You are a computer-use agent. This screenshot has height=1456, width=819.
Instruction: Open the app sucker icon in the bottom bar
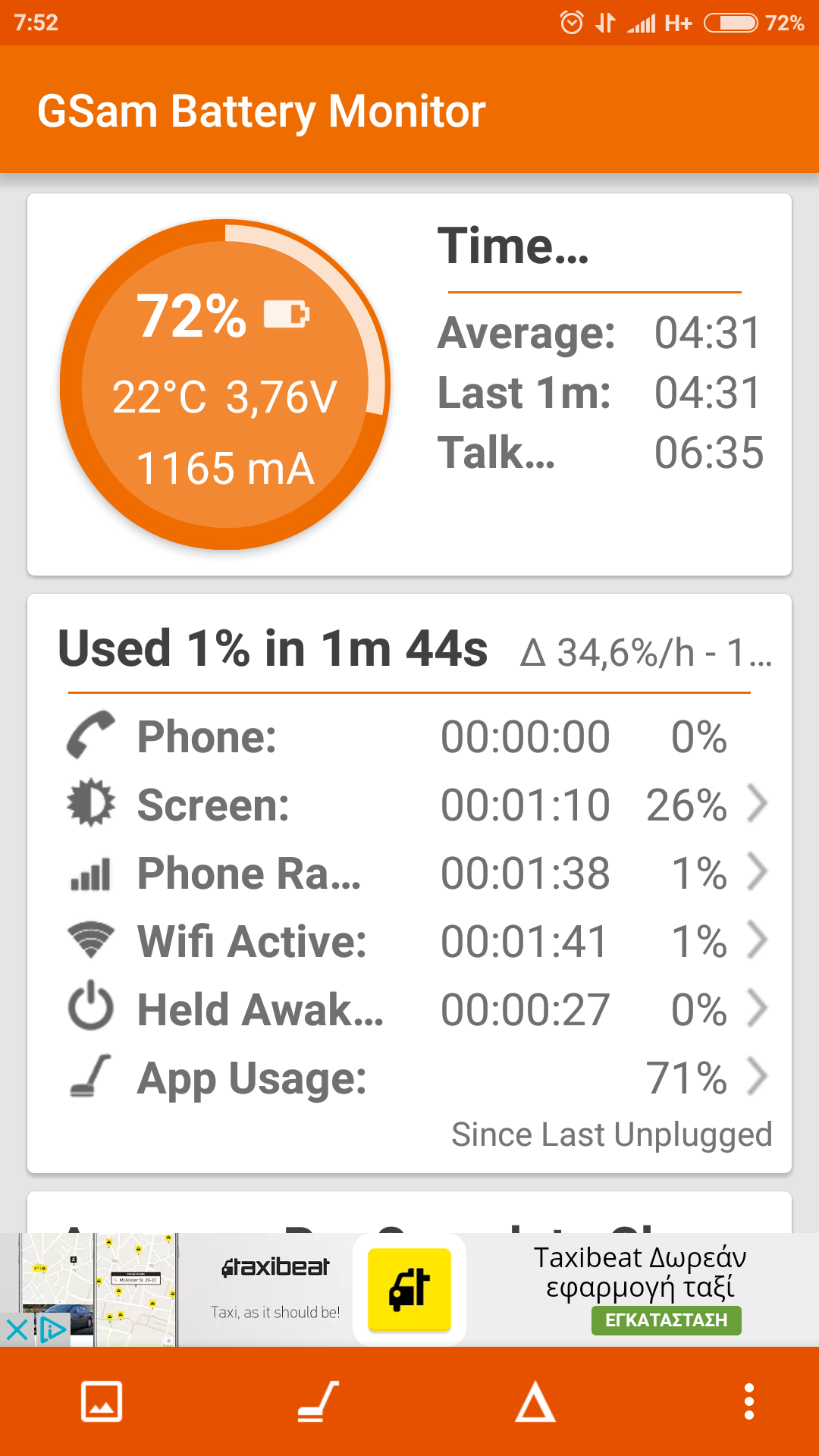(x=318, y=1401)
